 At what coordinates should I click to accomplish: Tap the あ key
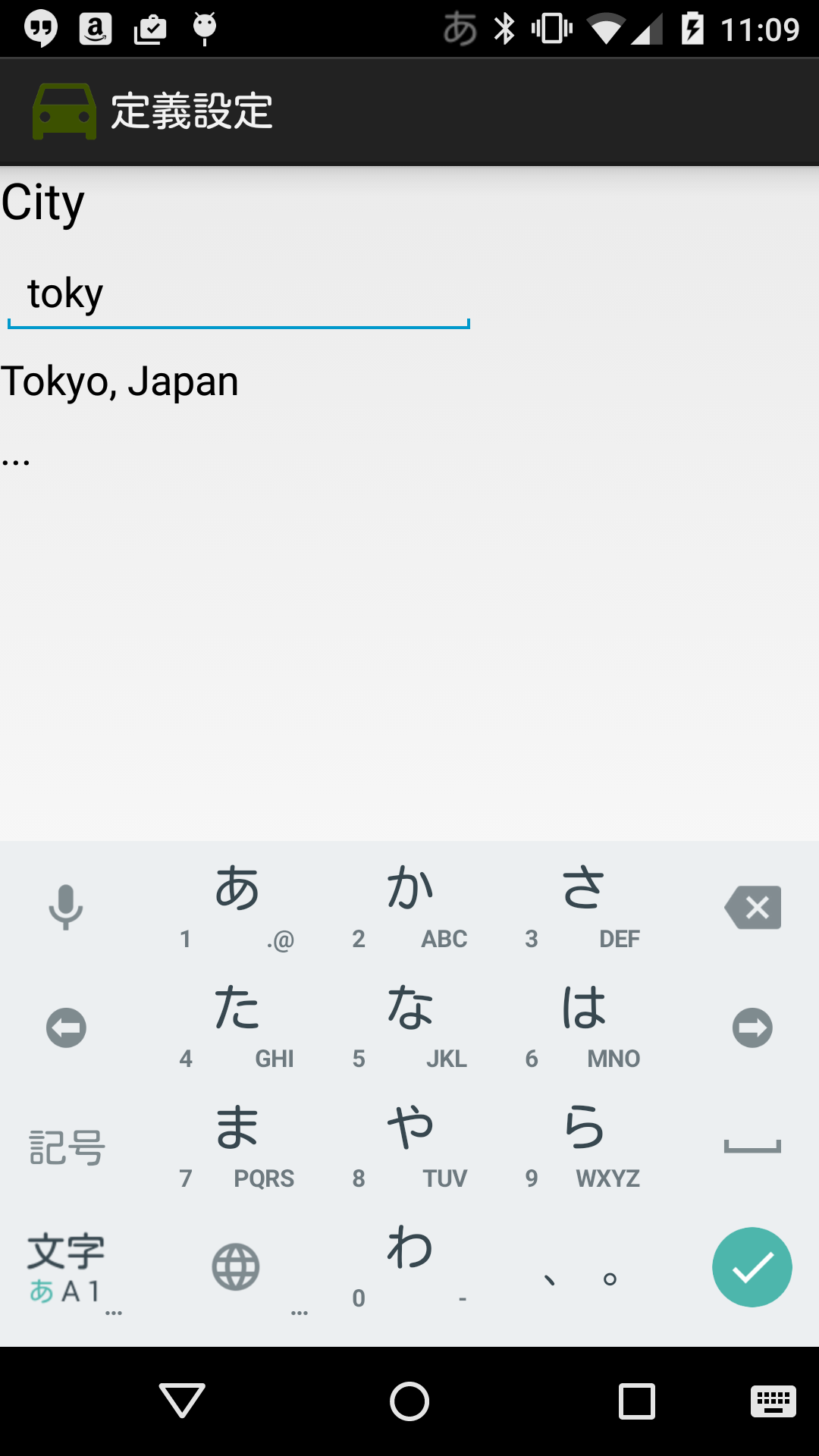(237, 902)
